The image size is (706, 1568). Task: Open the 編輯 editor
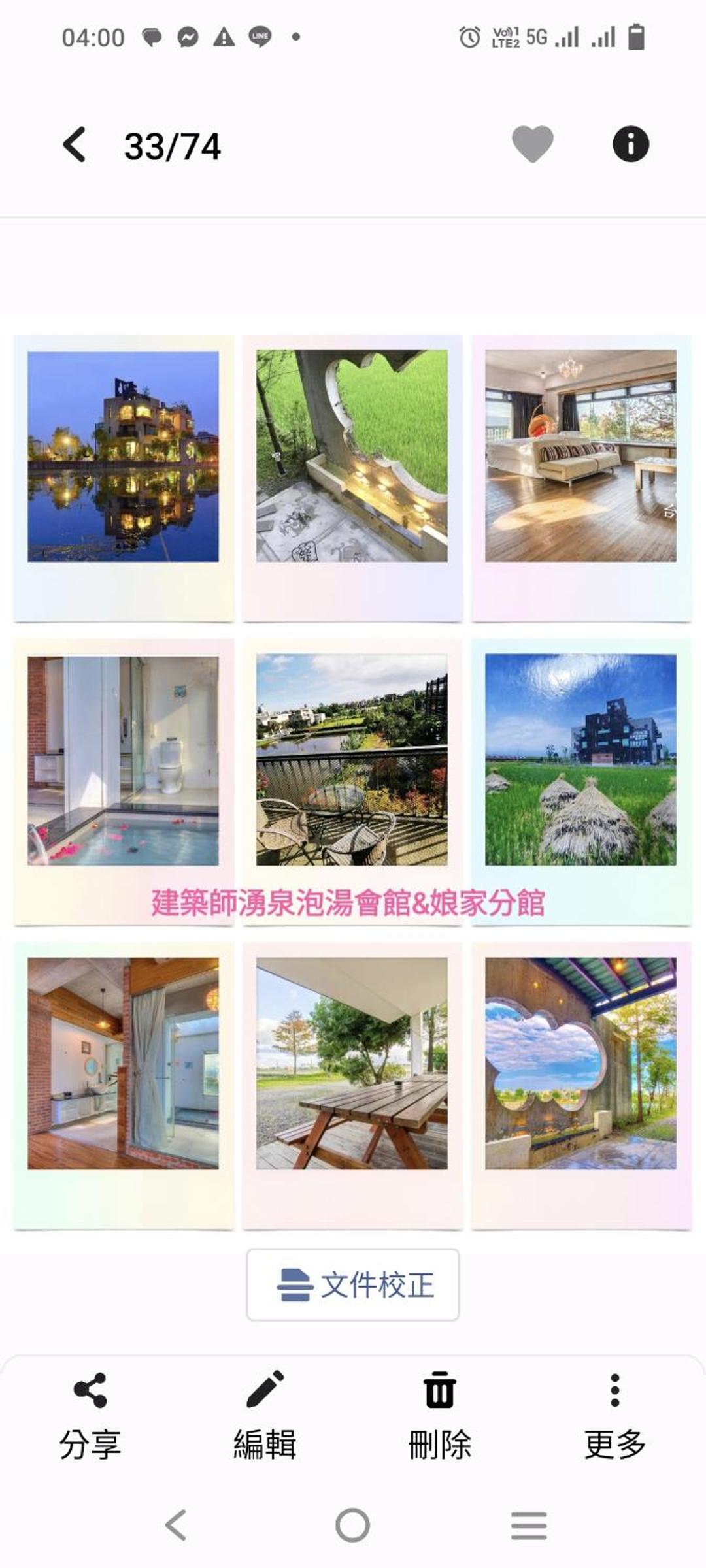pos(265,1414)
